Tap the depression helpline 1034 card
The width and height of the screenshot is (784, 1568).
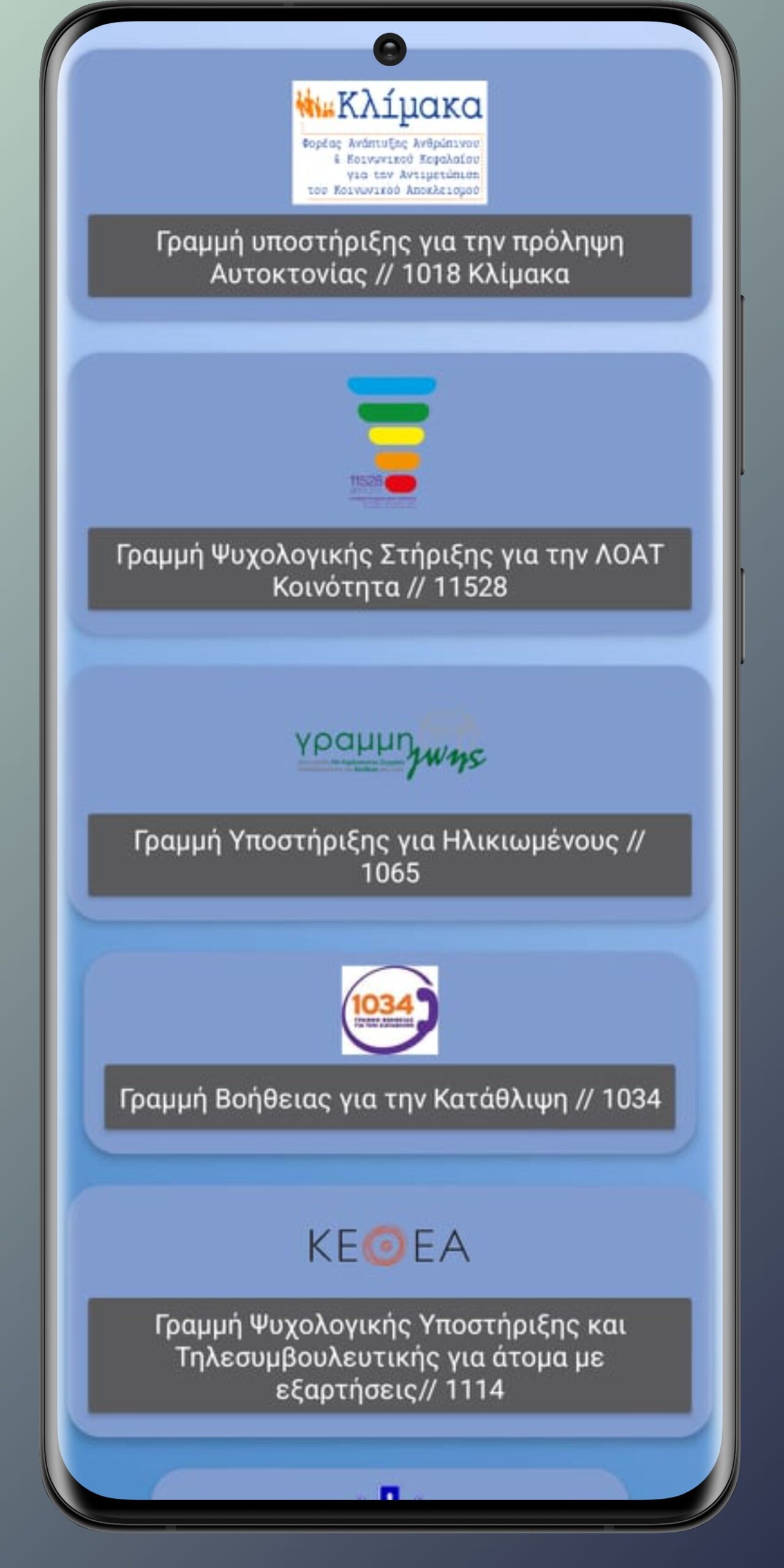point(390,1052)
